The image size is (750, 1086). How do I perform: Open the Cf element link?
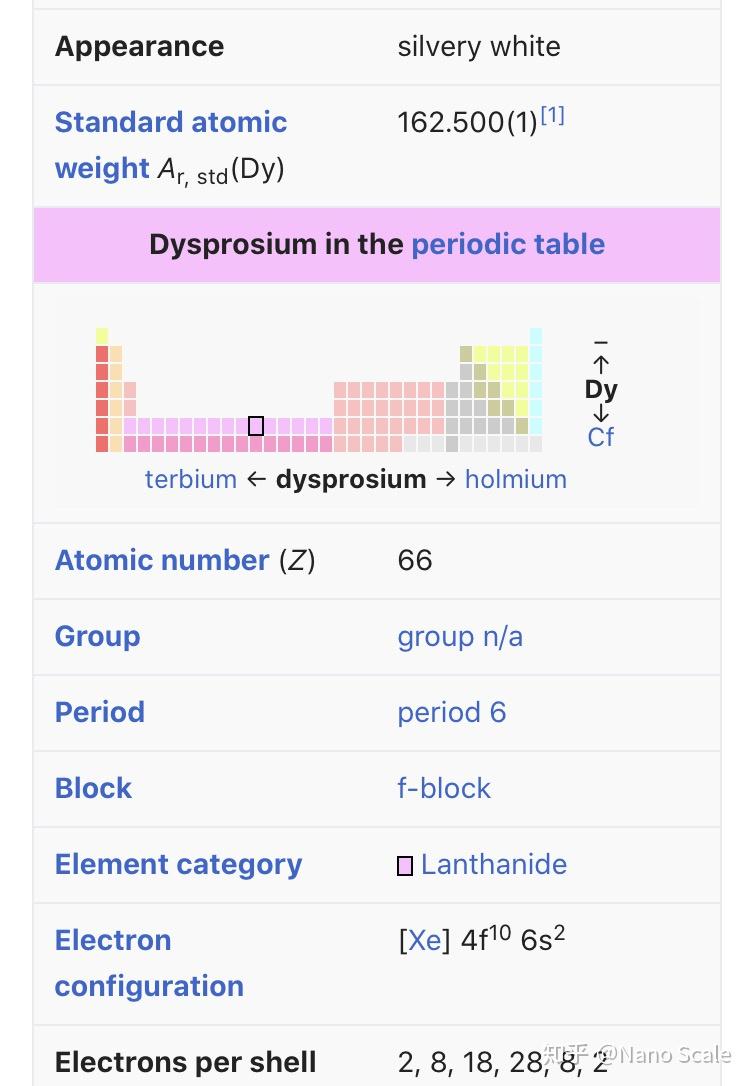(600, 437)
